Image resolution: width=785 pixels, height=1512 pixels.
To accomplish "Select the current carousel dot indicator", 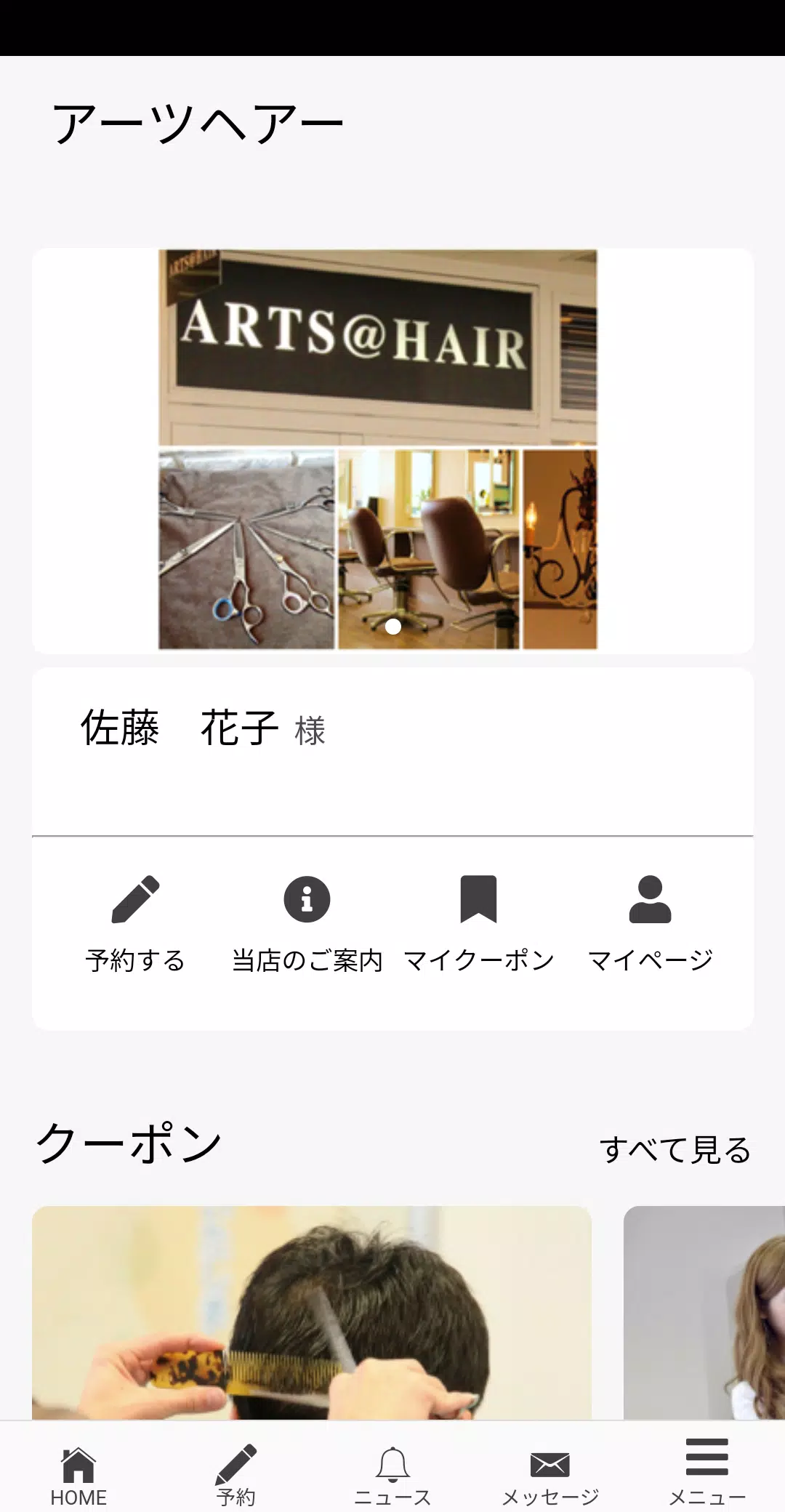I will click(395, 627).
